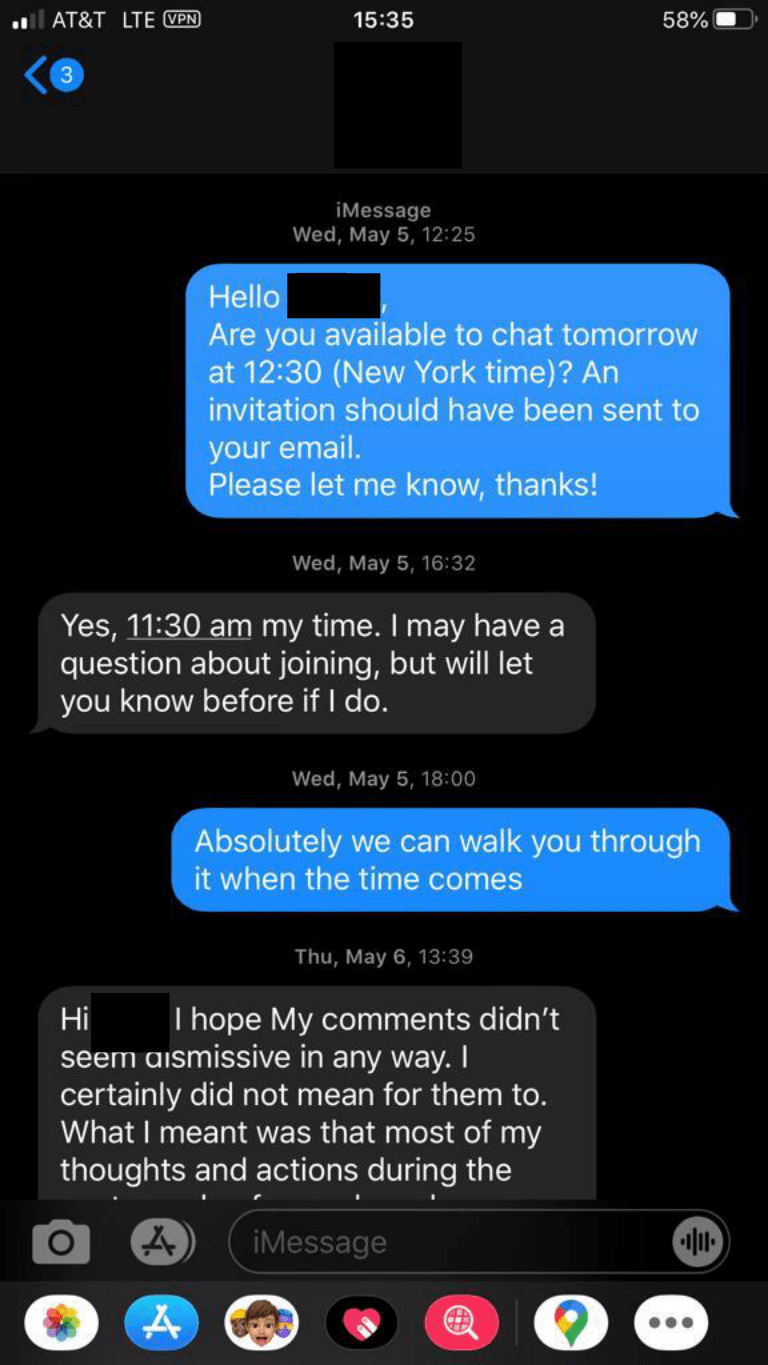Open the camera to attach a photo

click(61, 1243)
